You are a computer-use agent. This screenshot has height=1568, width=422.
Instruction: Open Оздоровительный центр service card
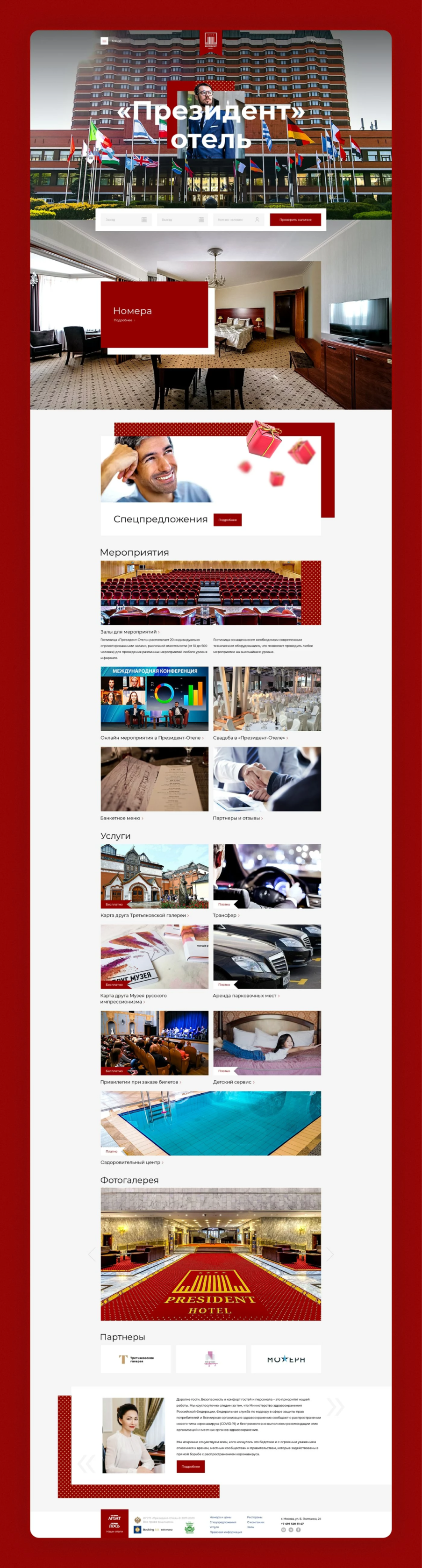tap(131, 1162)
